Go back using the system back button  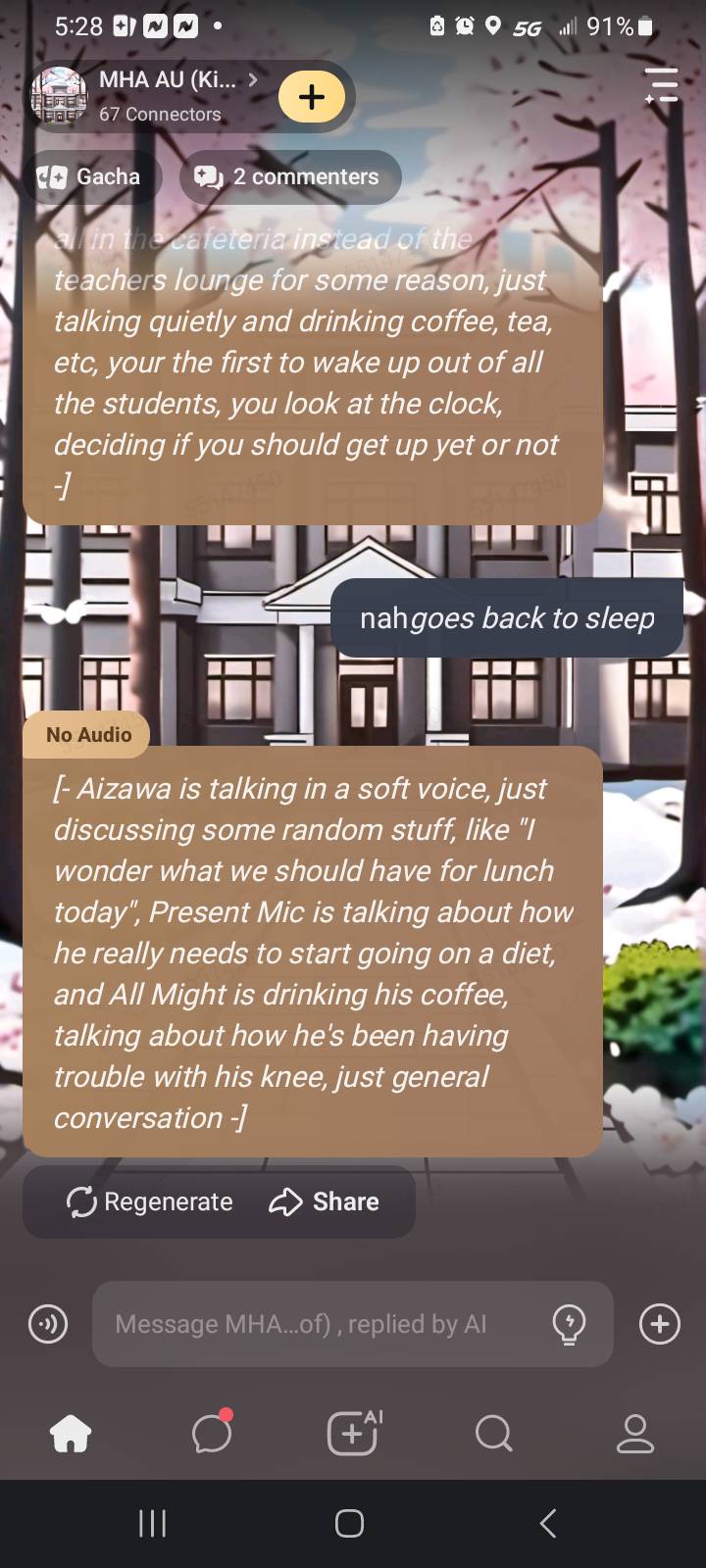pyautogui.click(x=548, y=1523)
